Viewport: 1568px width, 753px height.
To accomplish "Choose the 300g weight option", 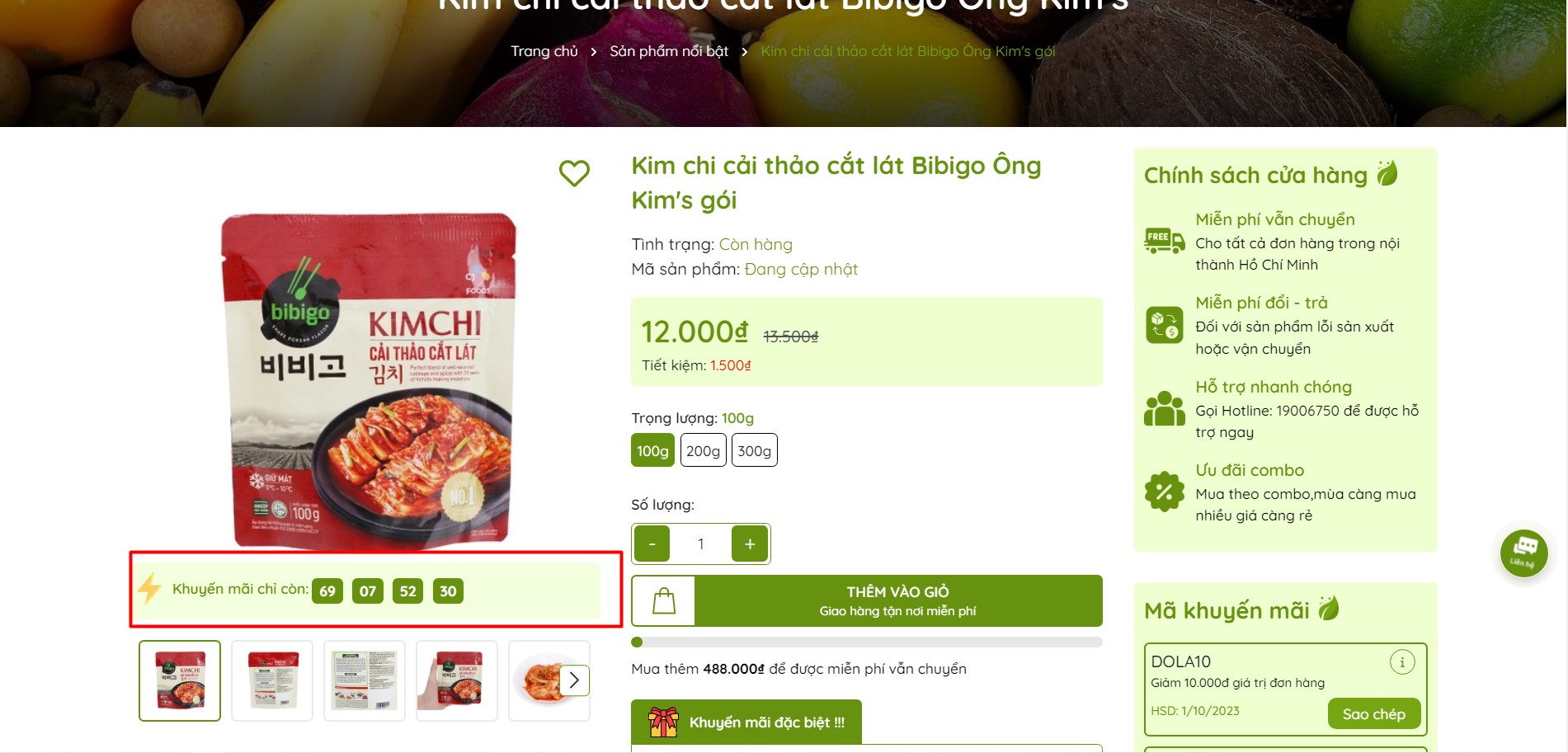I will [x=754, y=450].
